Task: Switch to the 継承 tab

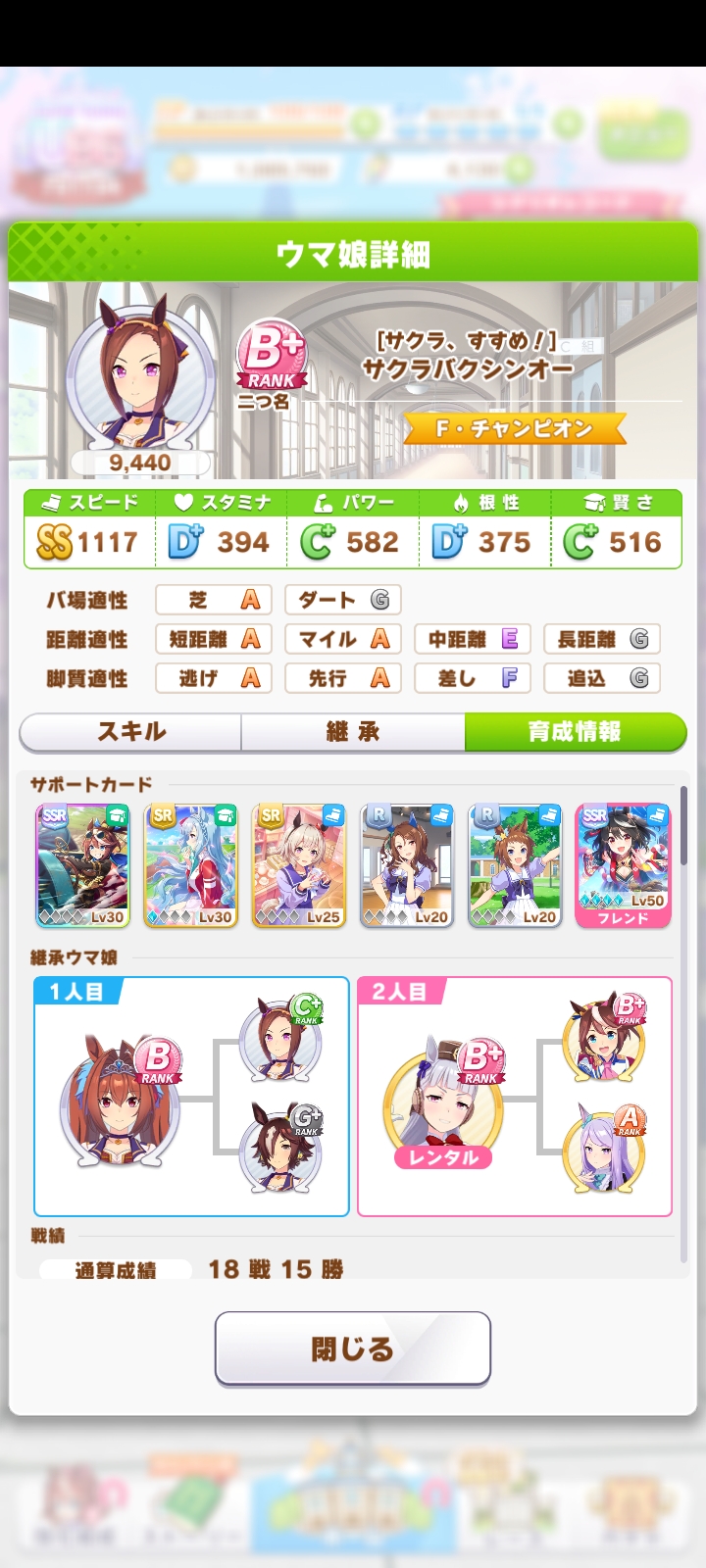Action: pos(353,732)
